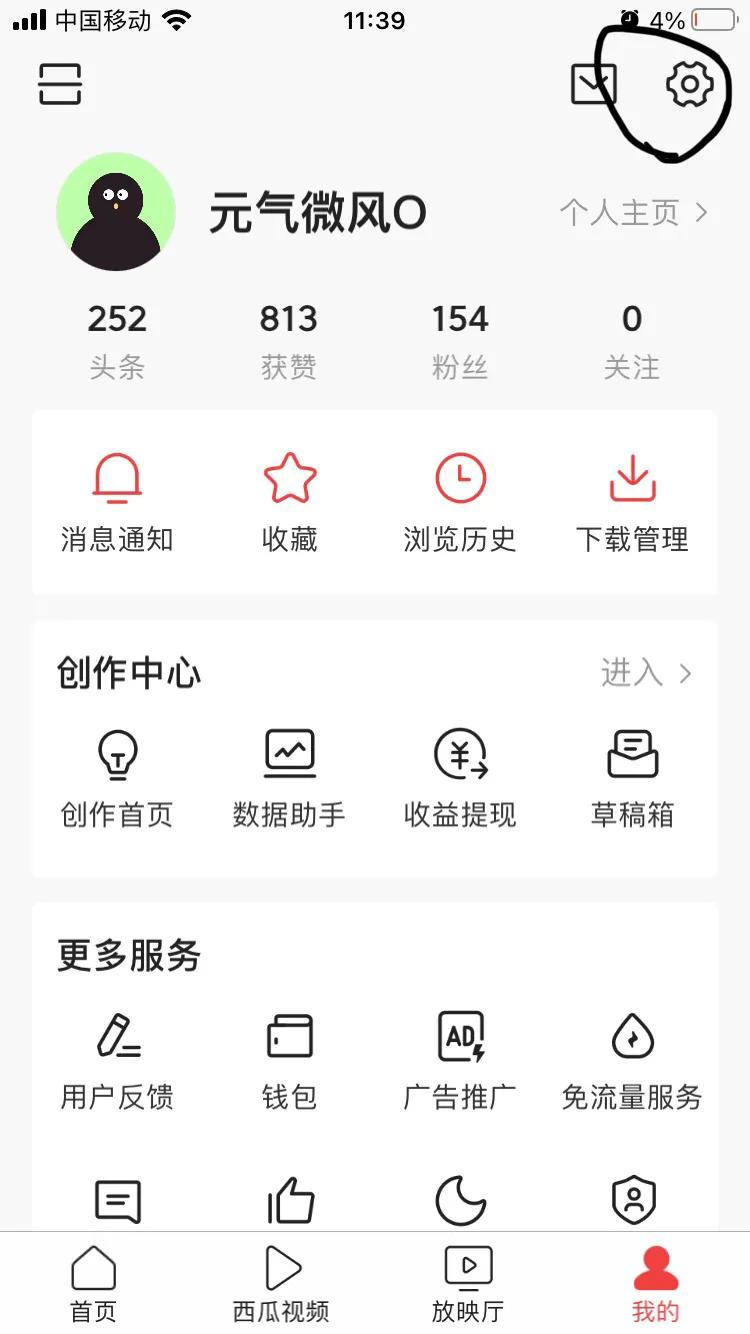Switch to the 西瓜视频 tab

point(280,1285)
